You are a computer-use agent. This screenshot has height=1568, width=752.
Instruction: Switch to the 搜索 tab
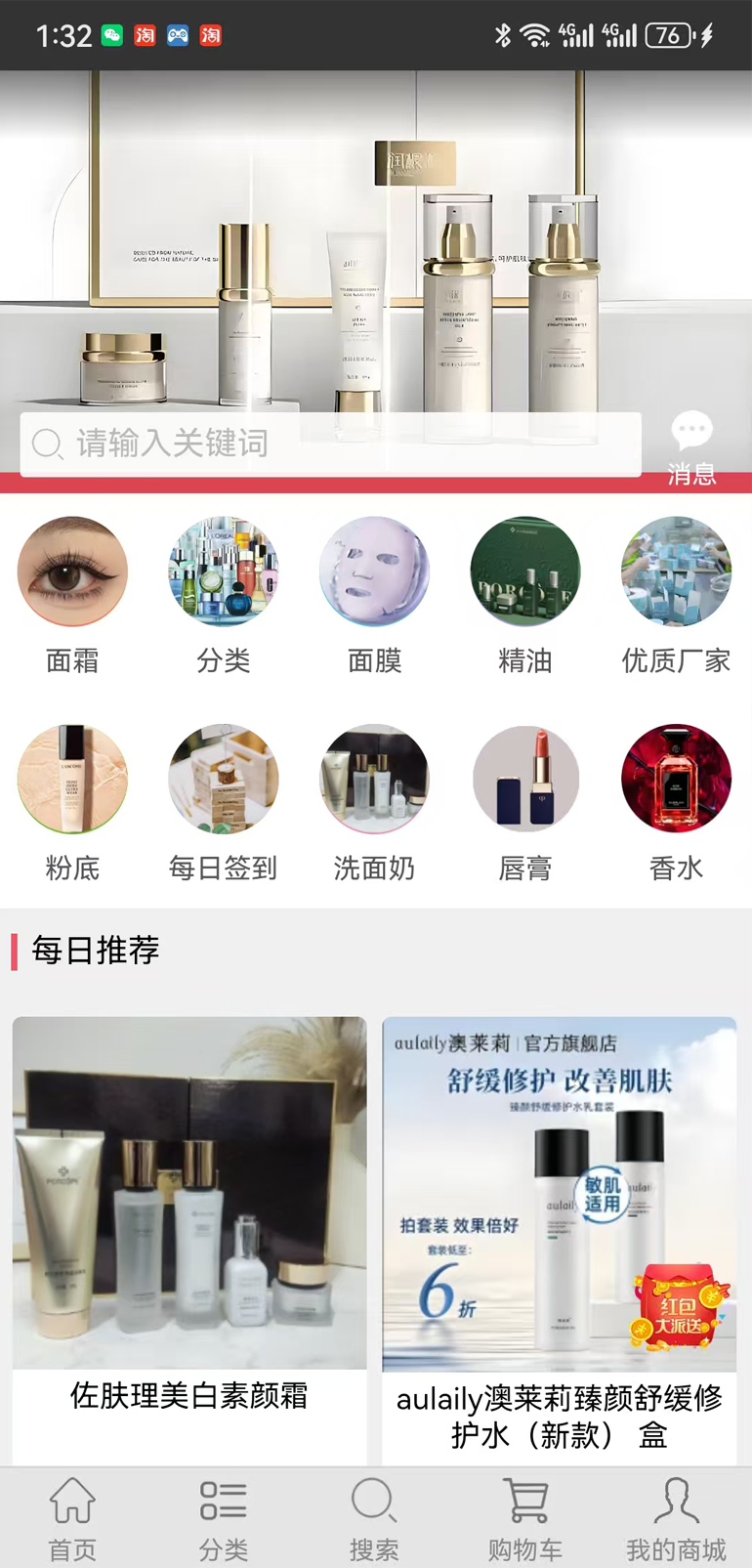click(x=374, y=1518)
